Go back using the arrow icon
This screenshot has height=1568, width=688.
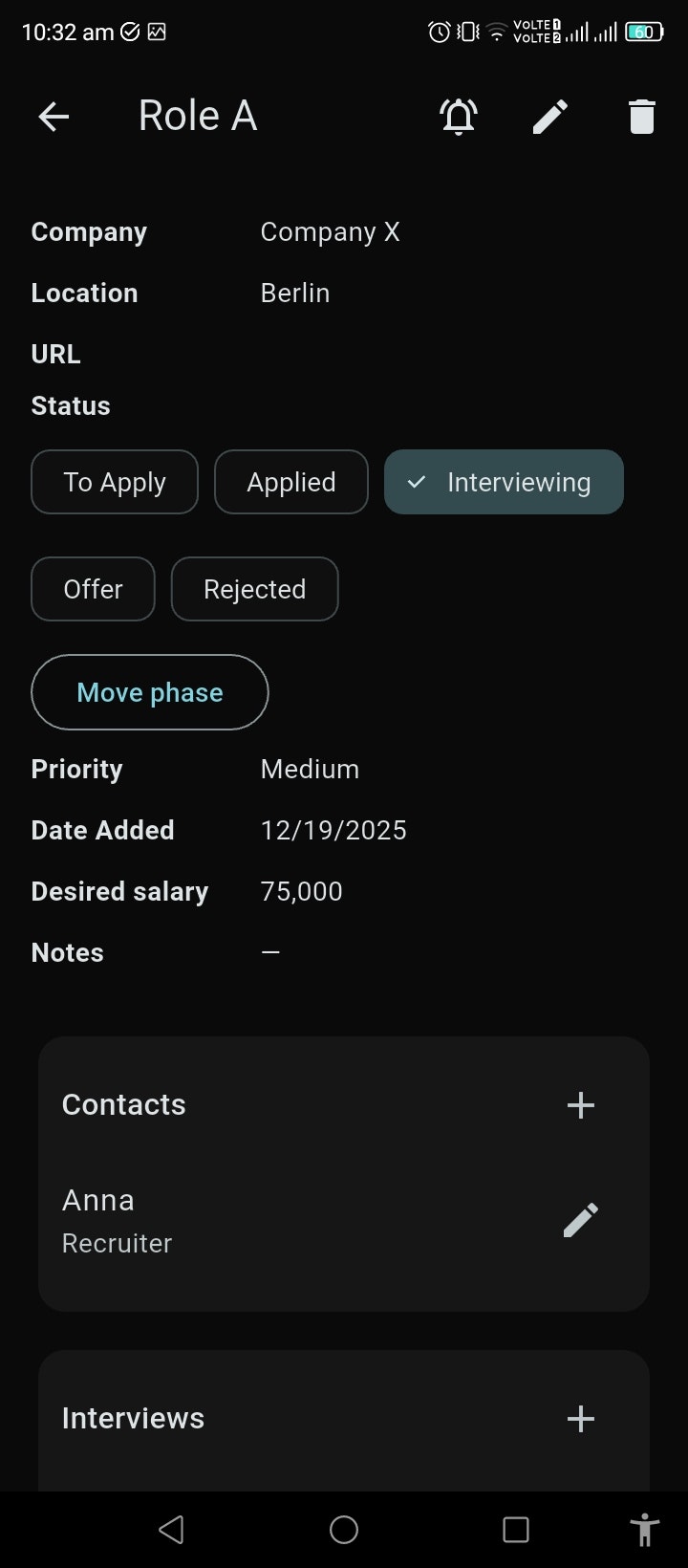54,116
